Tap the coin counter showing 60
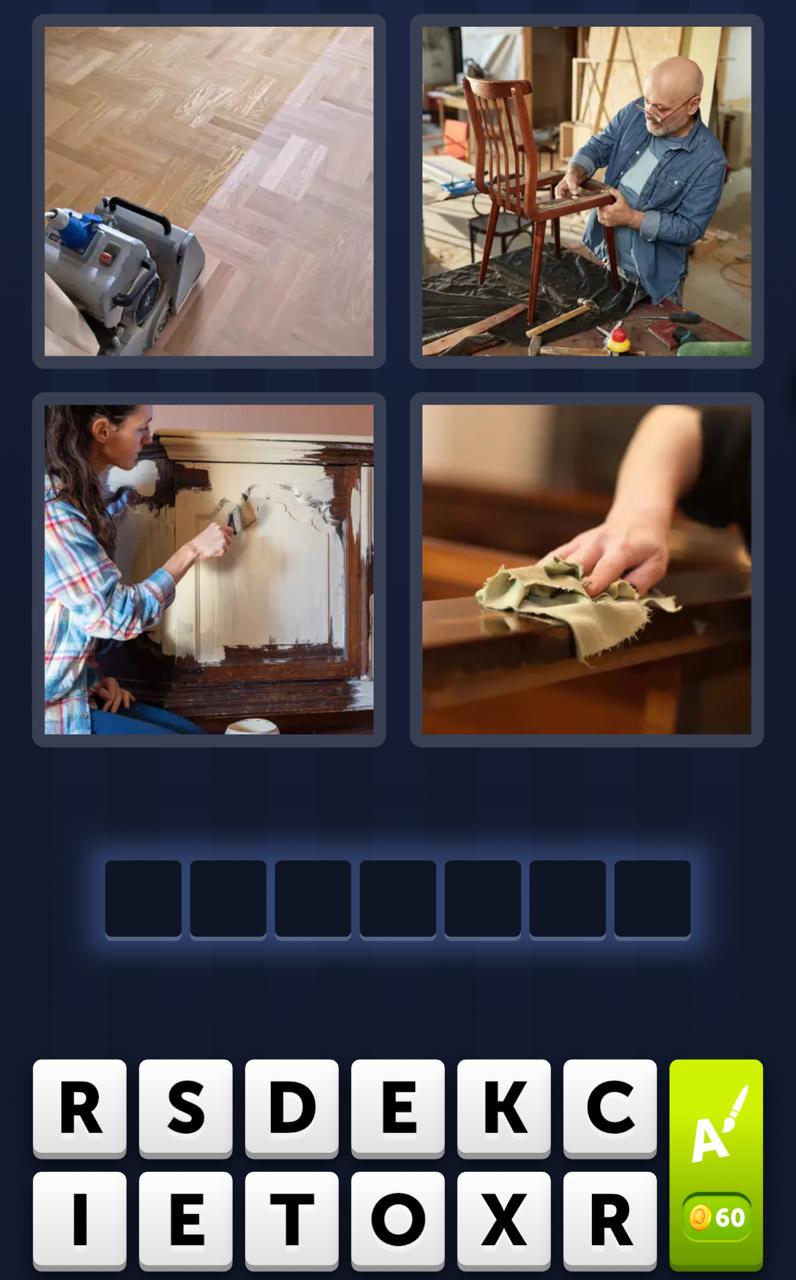The width and height of the screenshot is (796, 1280). (x=716, y=1218)
